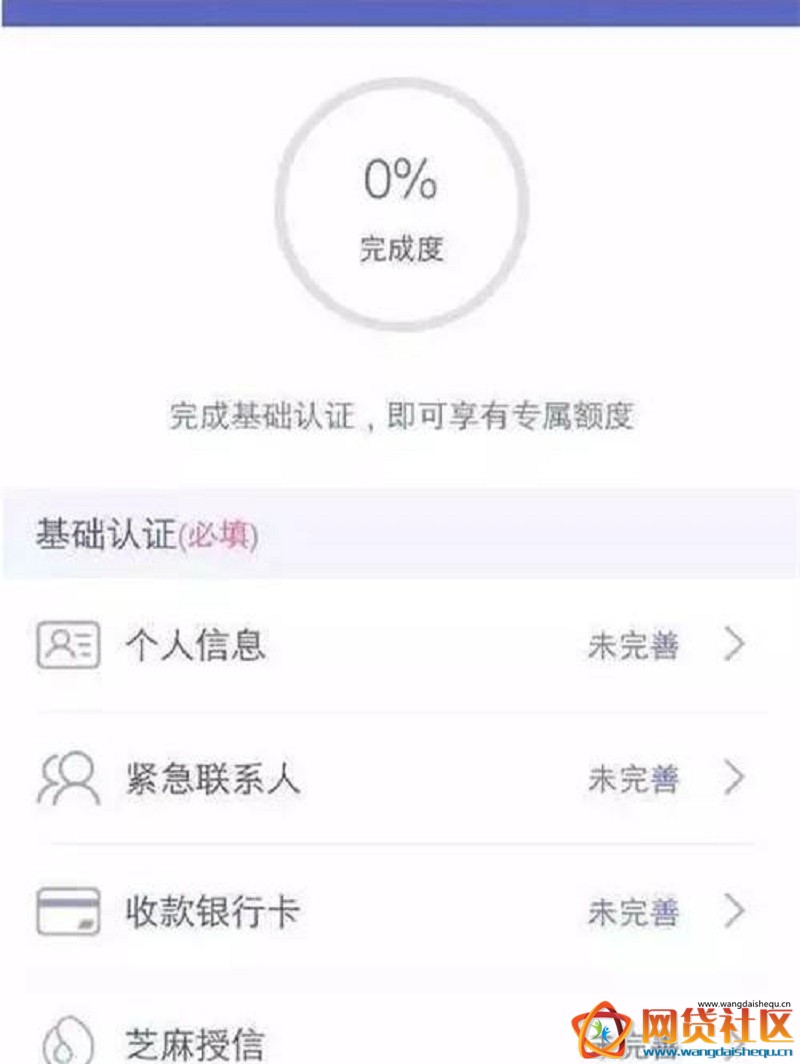Open the 芝麻授信 row
The height and width of the screenshot is (1064, 800).
[x=300, y=1040]
